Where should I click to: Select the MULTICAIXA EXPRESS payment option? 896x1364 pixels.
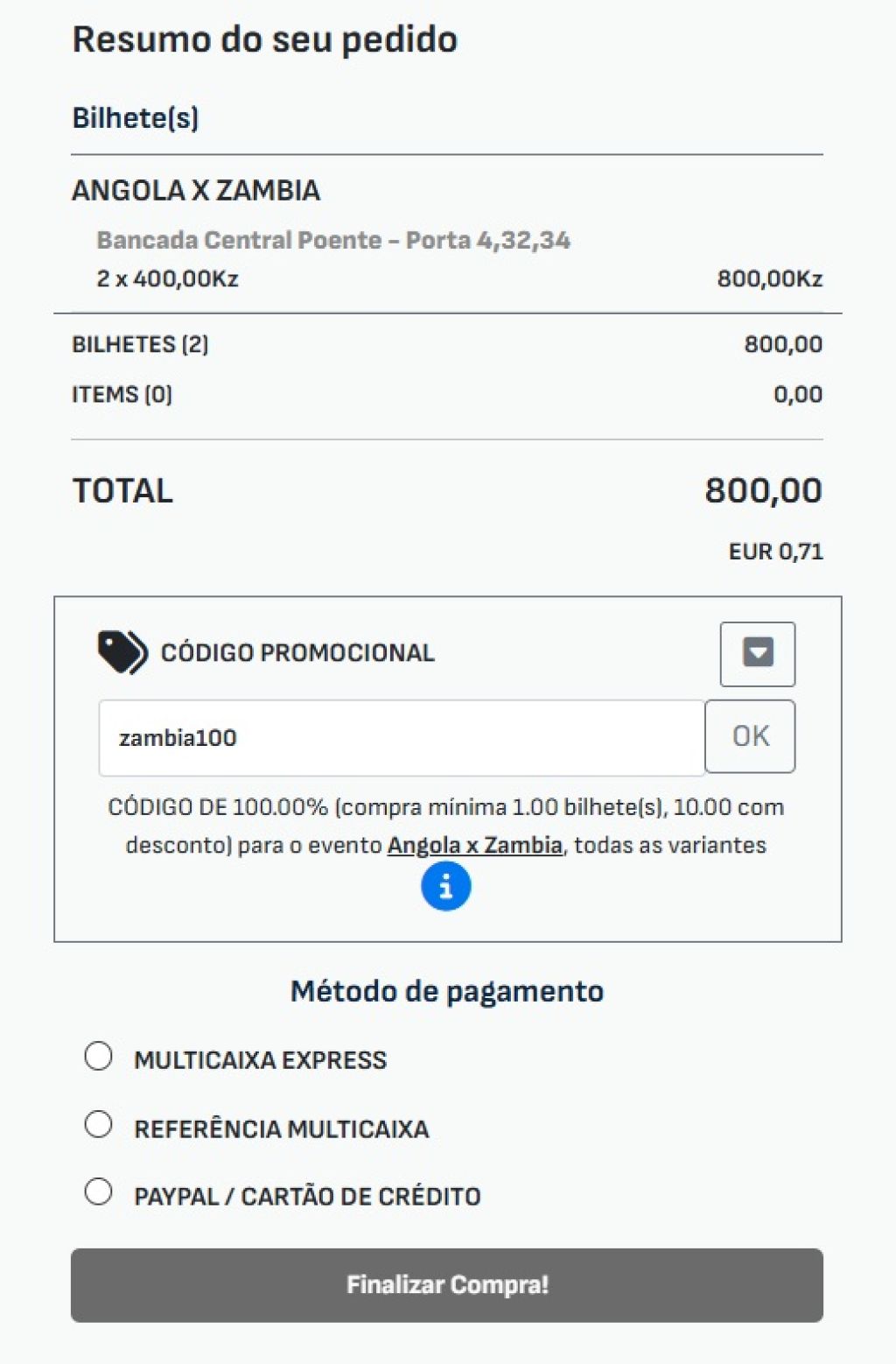99,1058
